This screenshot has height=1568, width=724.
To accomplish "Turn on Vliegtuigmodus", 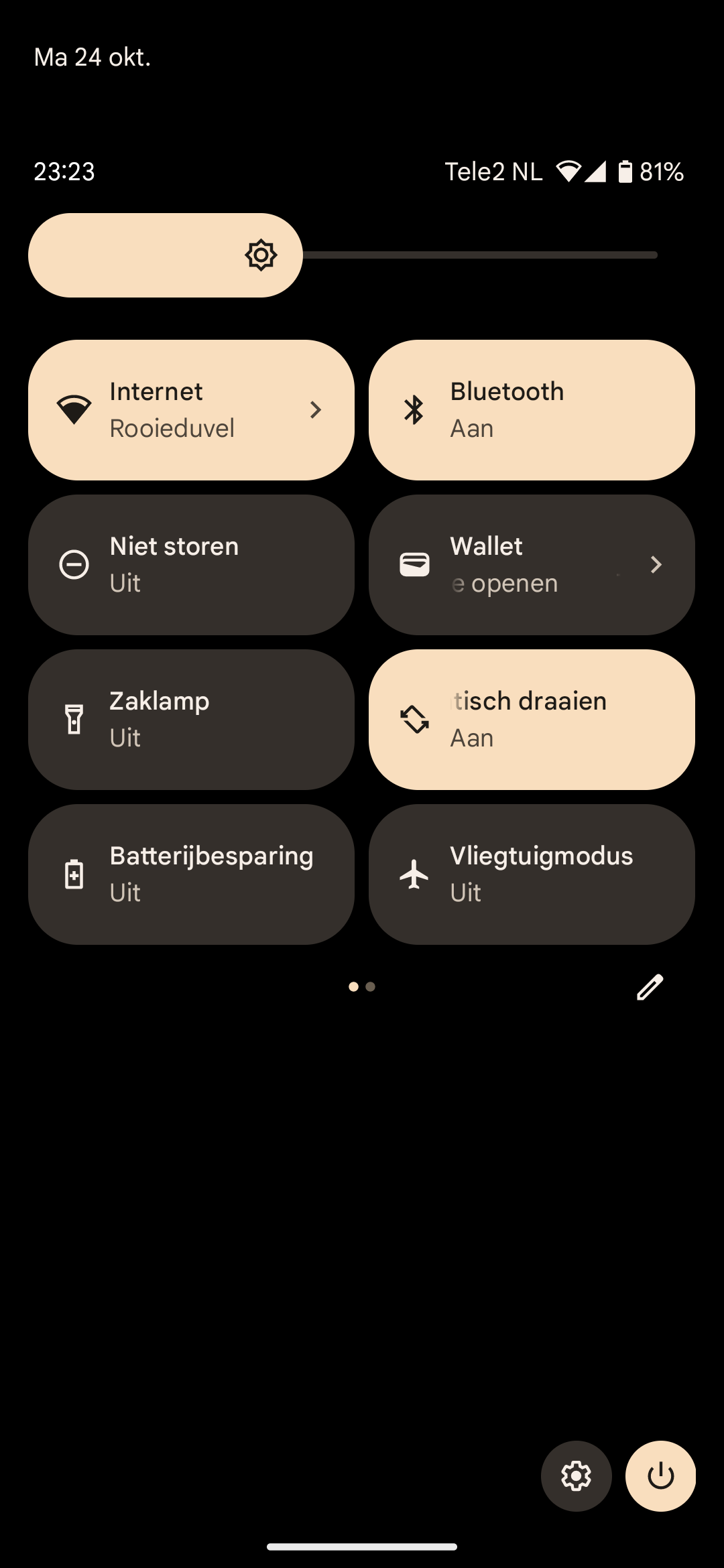I will tap(532, 874).
